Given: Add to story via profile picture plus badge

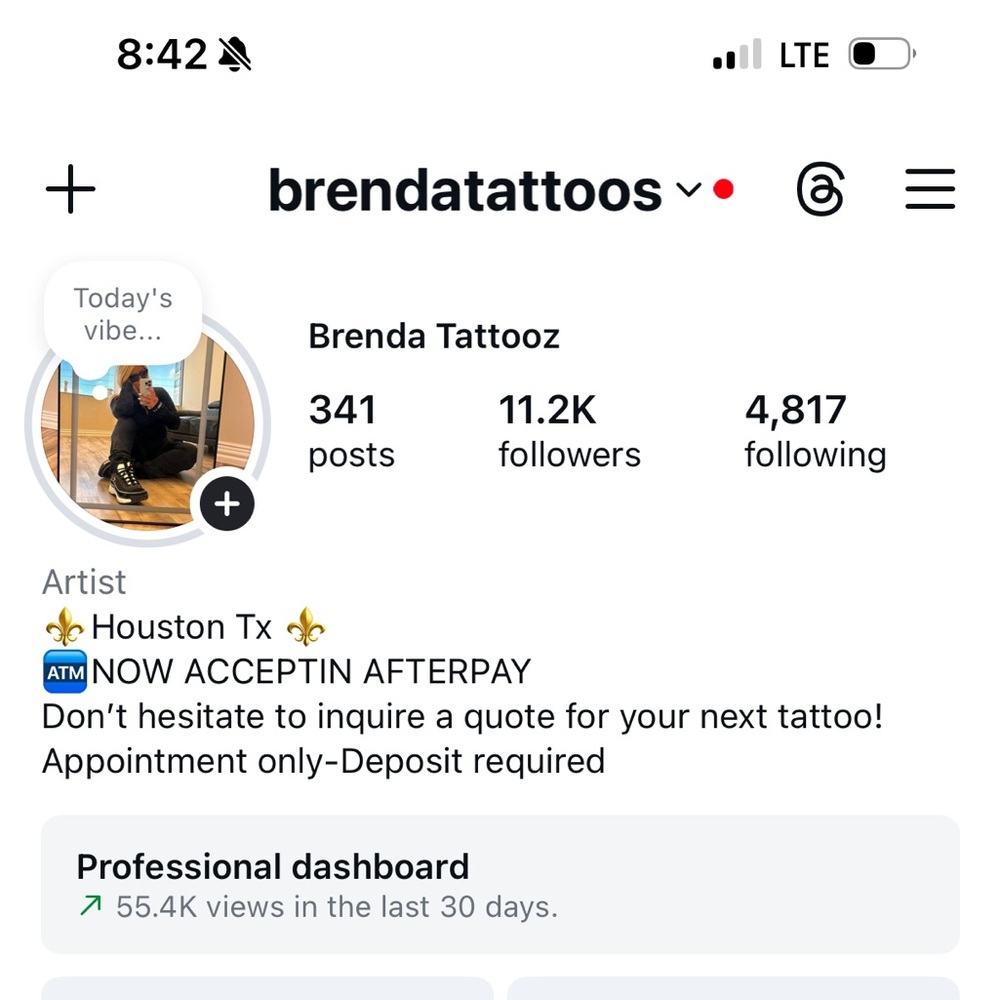Looking at the screenshot, I should 227,504.
